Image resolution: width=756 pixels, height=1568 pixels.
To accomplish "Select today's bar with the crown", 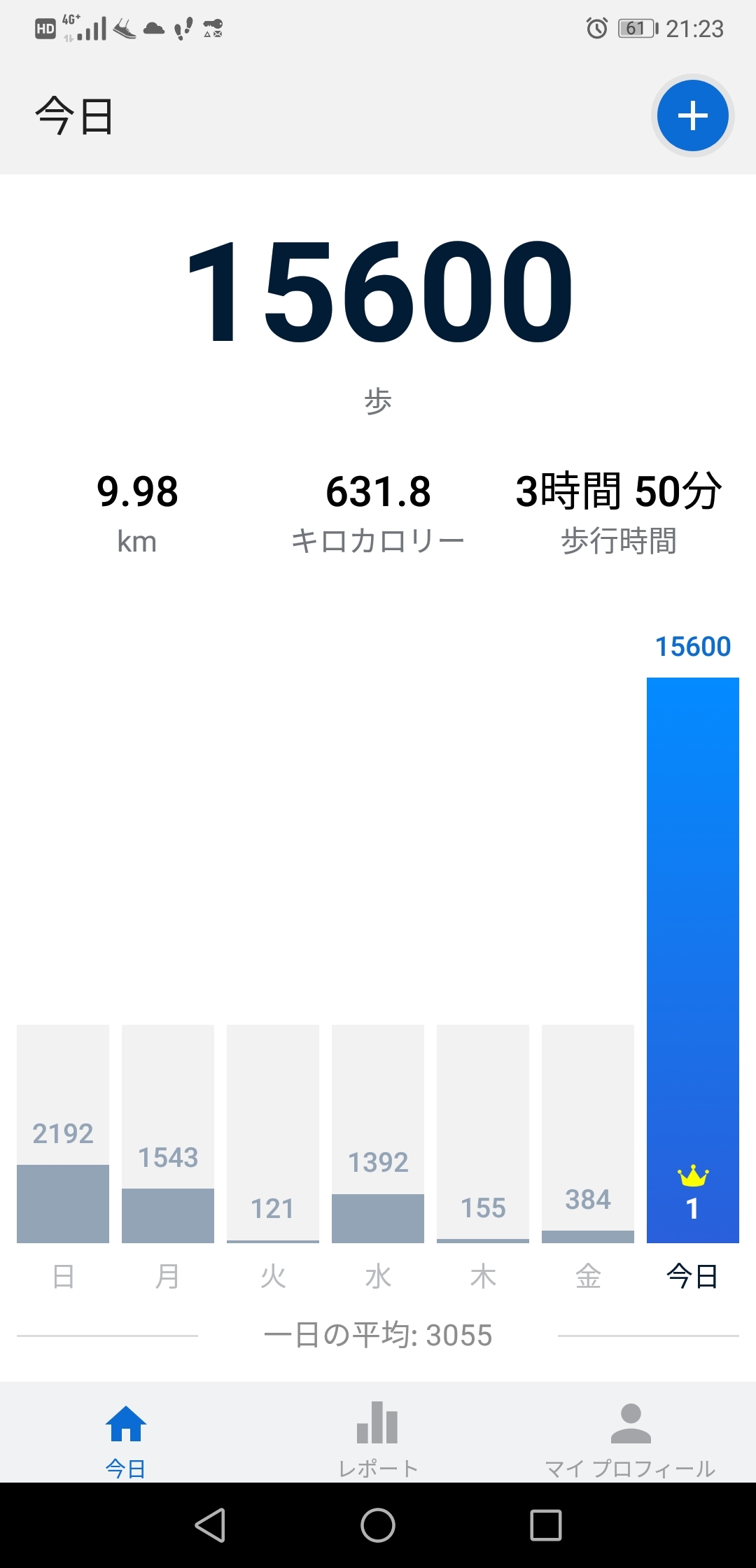I will pos(692,959).
